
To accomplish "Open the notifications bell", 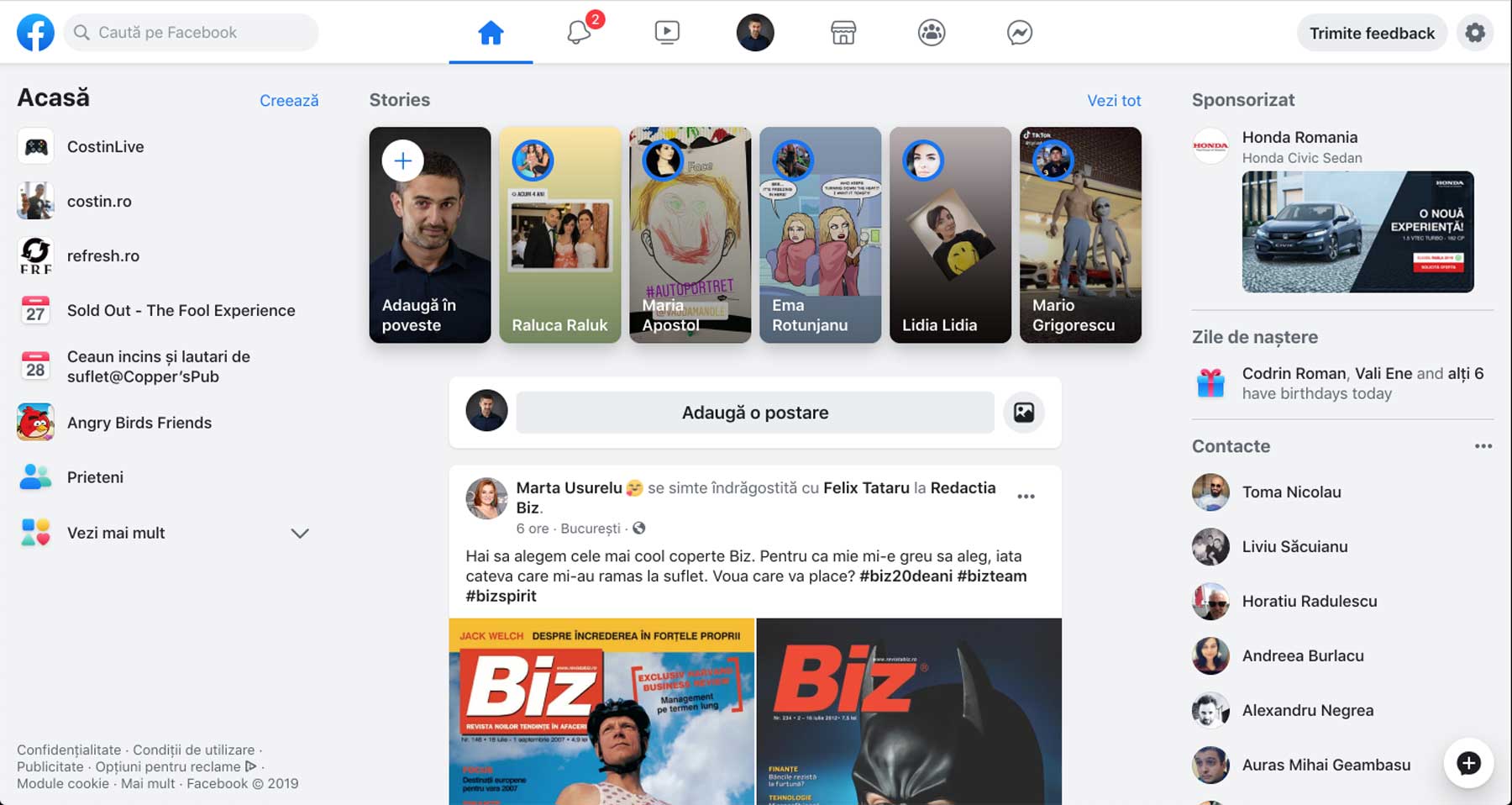I will click(x=579, y=33).
